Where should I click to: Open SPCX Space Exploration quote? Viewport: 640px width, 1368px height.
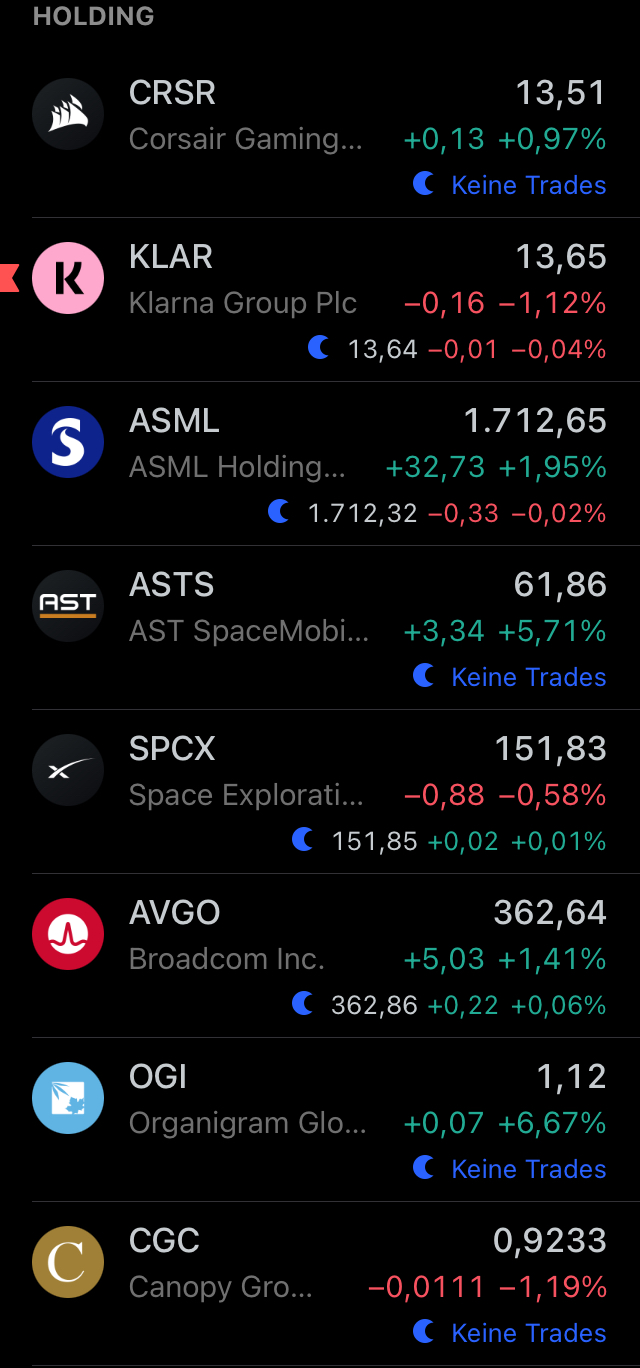320,792
